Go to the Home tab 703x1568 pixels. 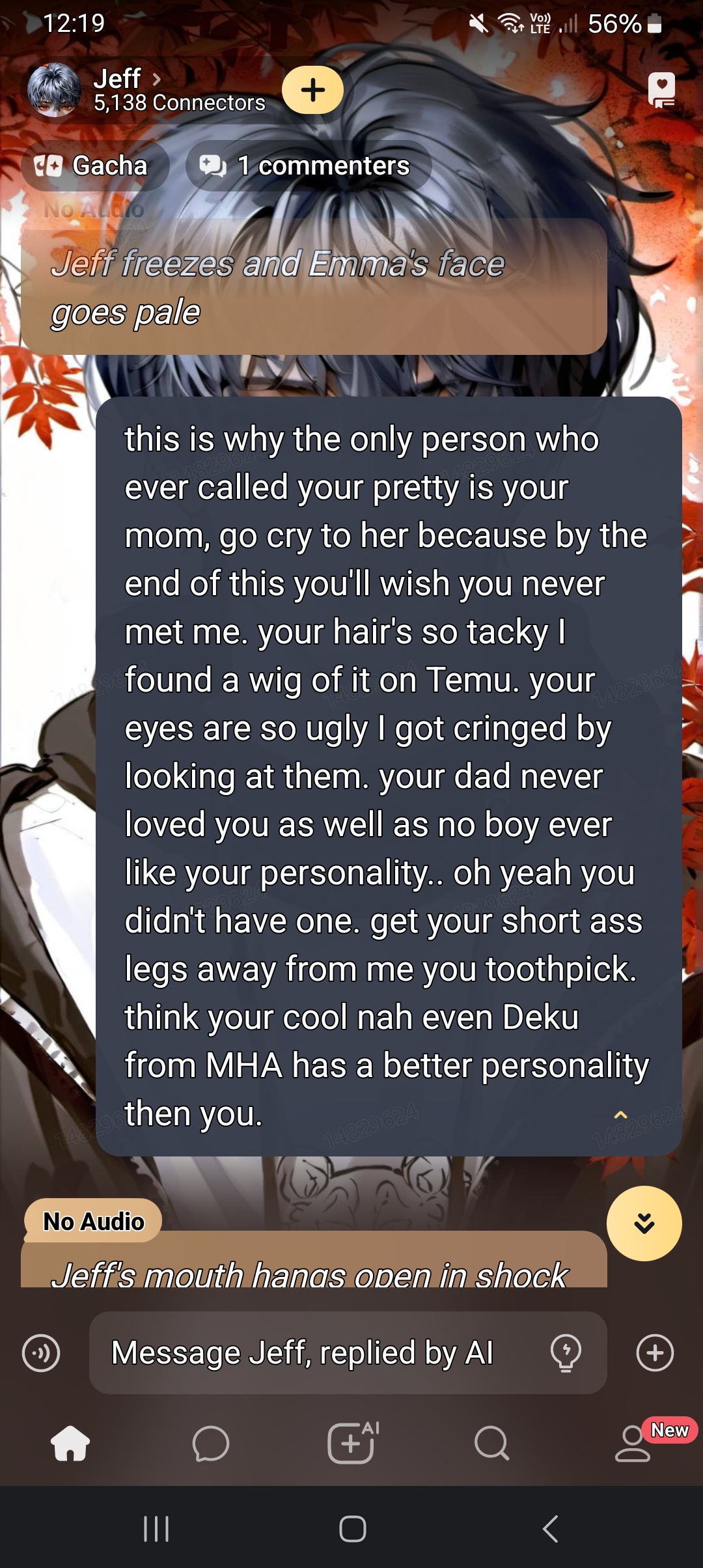(70, 1443)
